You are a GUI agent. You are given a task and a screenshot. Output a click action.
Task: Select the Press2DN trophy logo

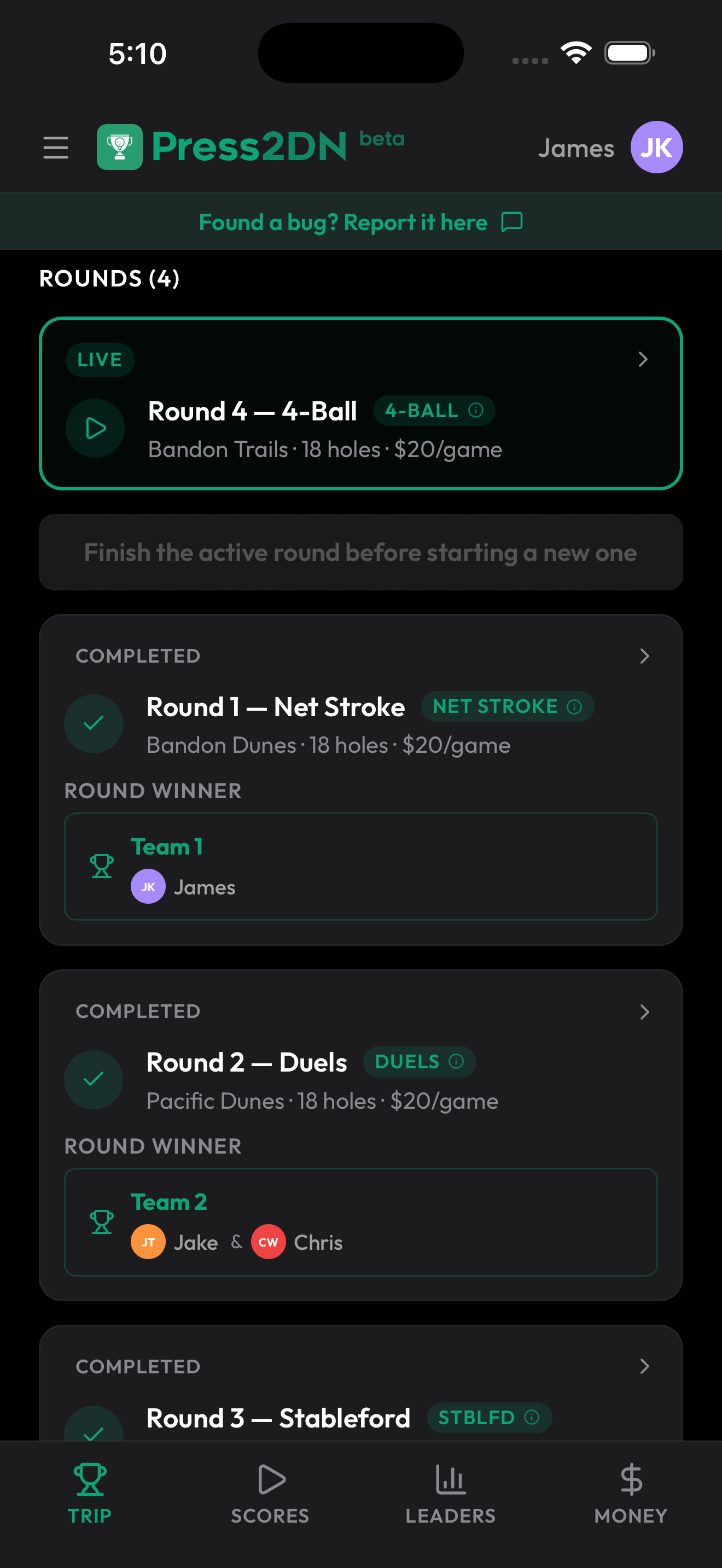pos(119,147)
